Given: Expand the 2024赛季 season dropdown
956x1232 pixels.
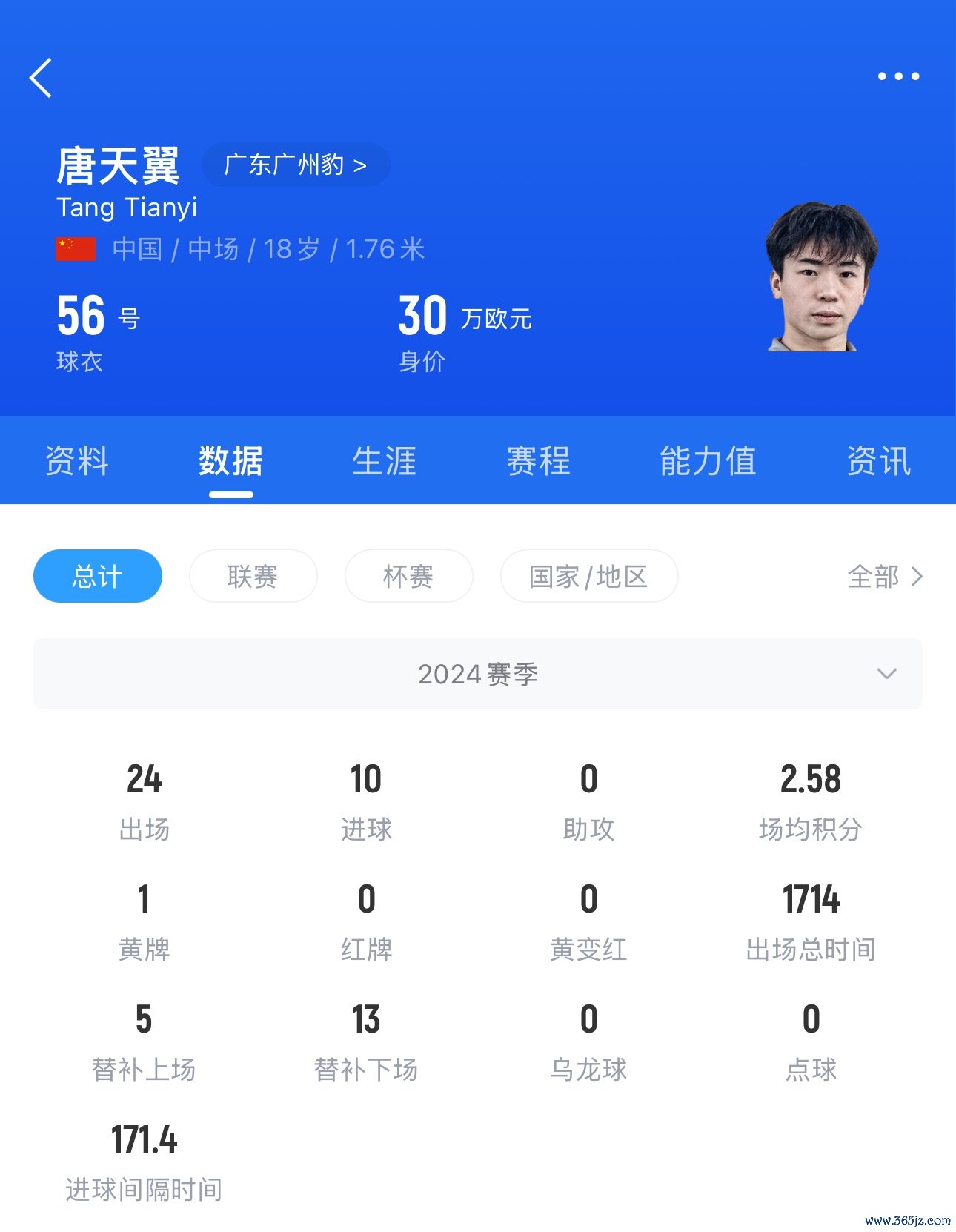Looking at the screenshot, I should 478,674.
